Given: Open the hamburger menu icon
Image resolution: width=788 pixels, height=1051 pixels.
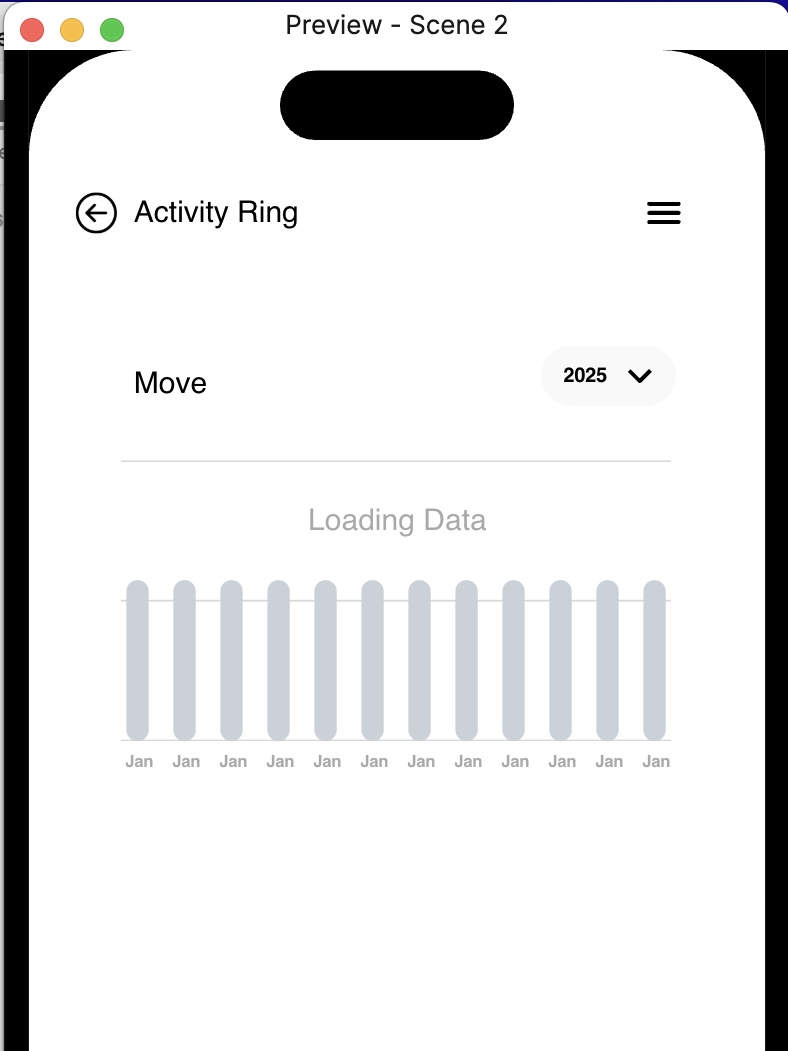Looking at the screenshot, I should coord(663,212).
